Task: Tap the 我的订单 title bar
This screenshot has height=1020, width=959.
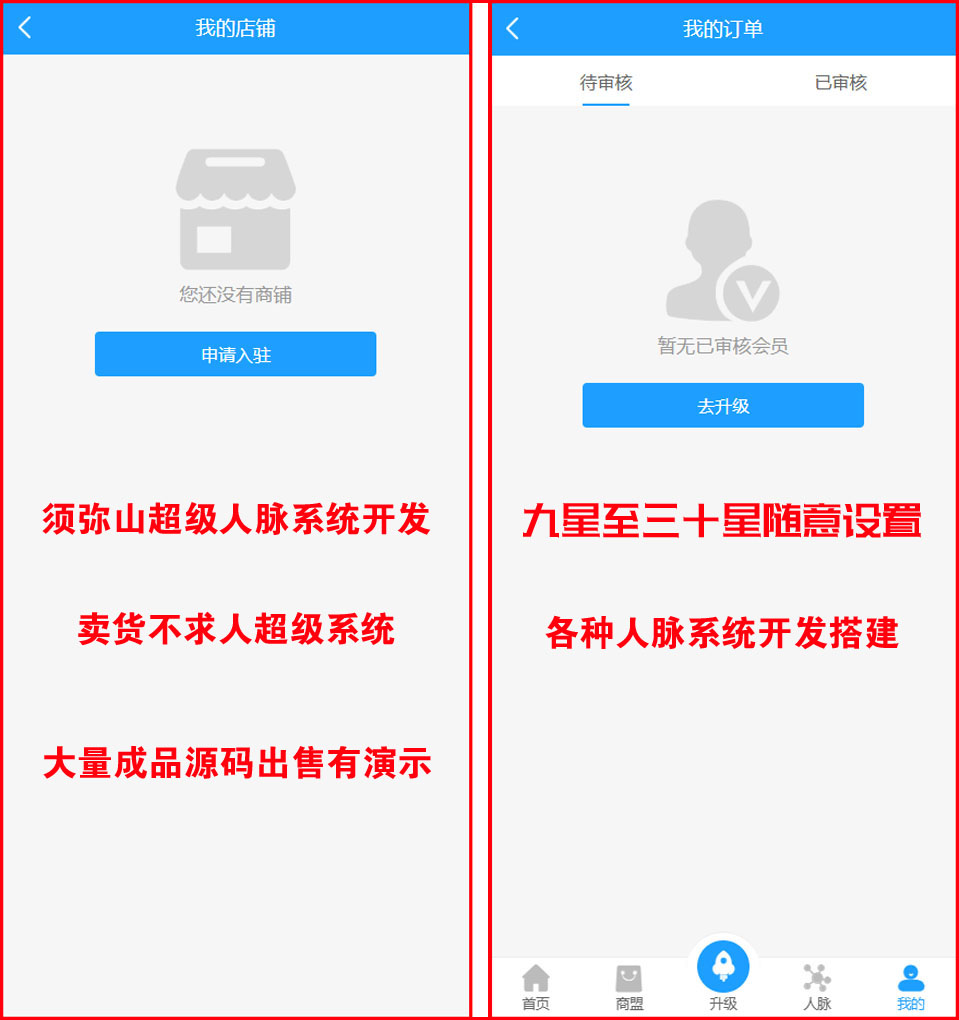Action: (x=722, y=27)
